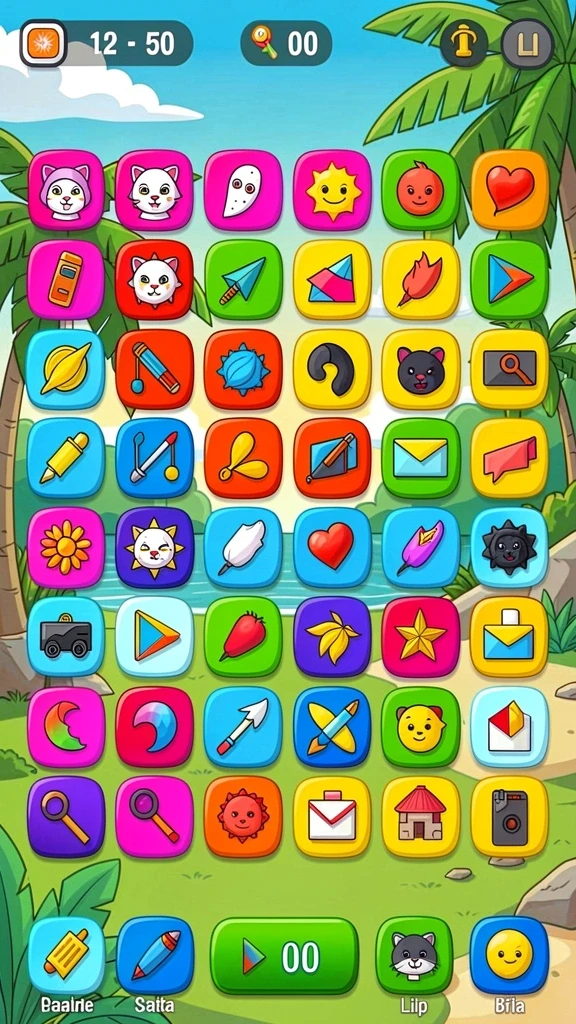Tap the orange tile with red heart speech bubble
Viewport: 576px width, 1024px height.
[509, 190]
